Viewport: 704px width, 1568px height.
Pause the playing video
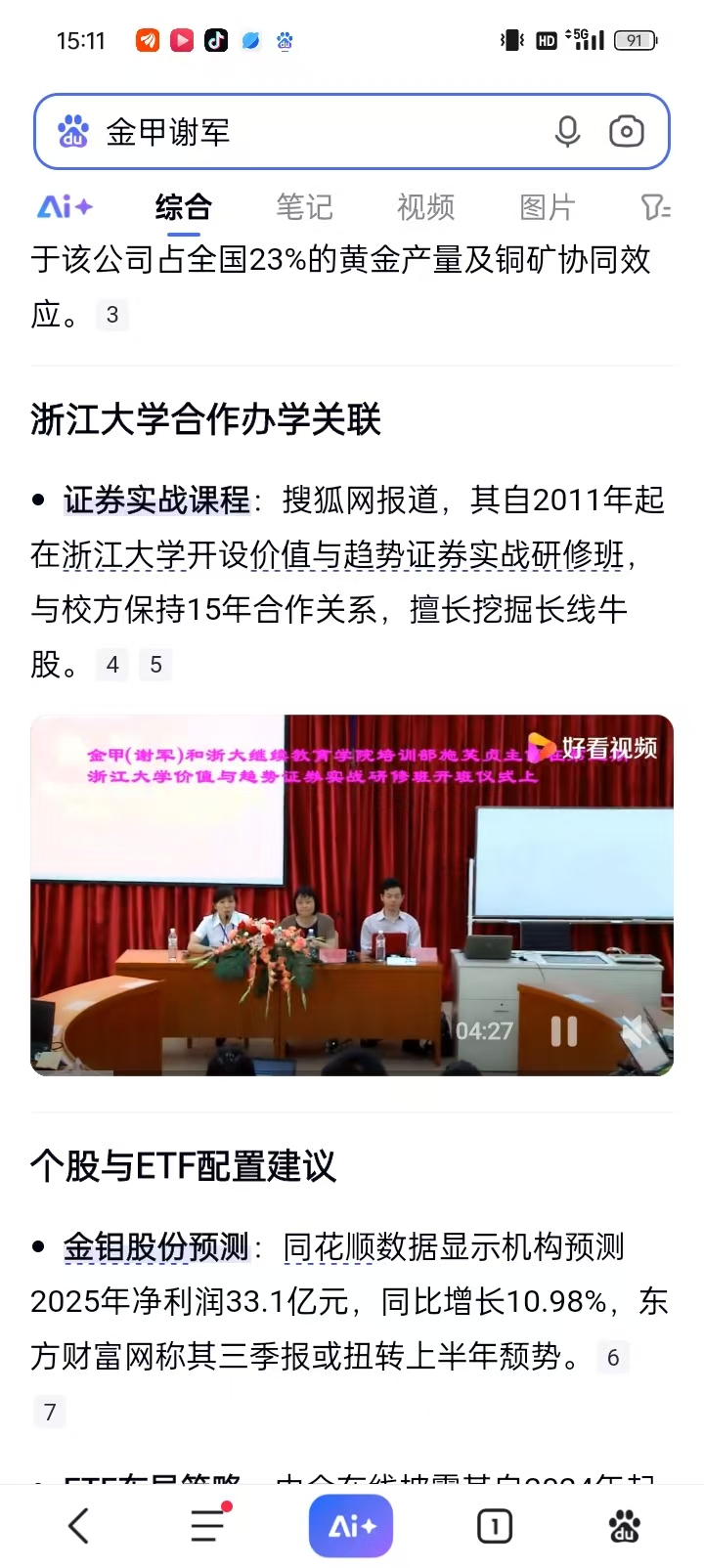564,1031
